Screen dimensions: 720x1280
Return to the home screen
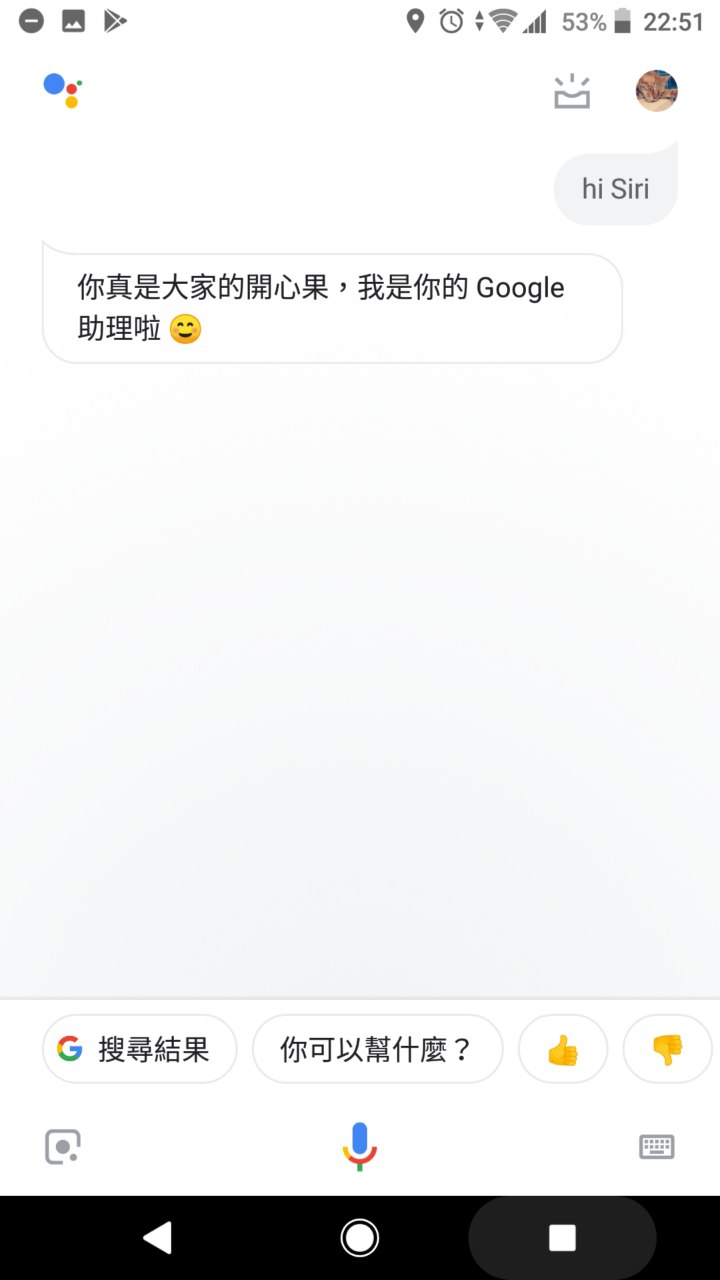pos(360,1238)
